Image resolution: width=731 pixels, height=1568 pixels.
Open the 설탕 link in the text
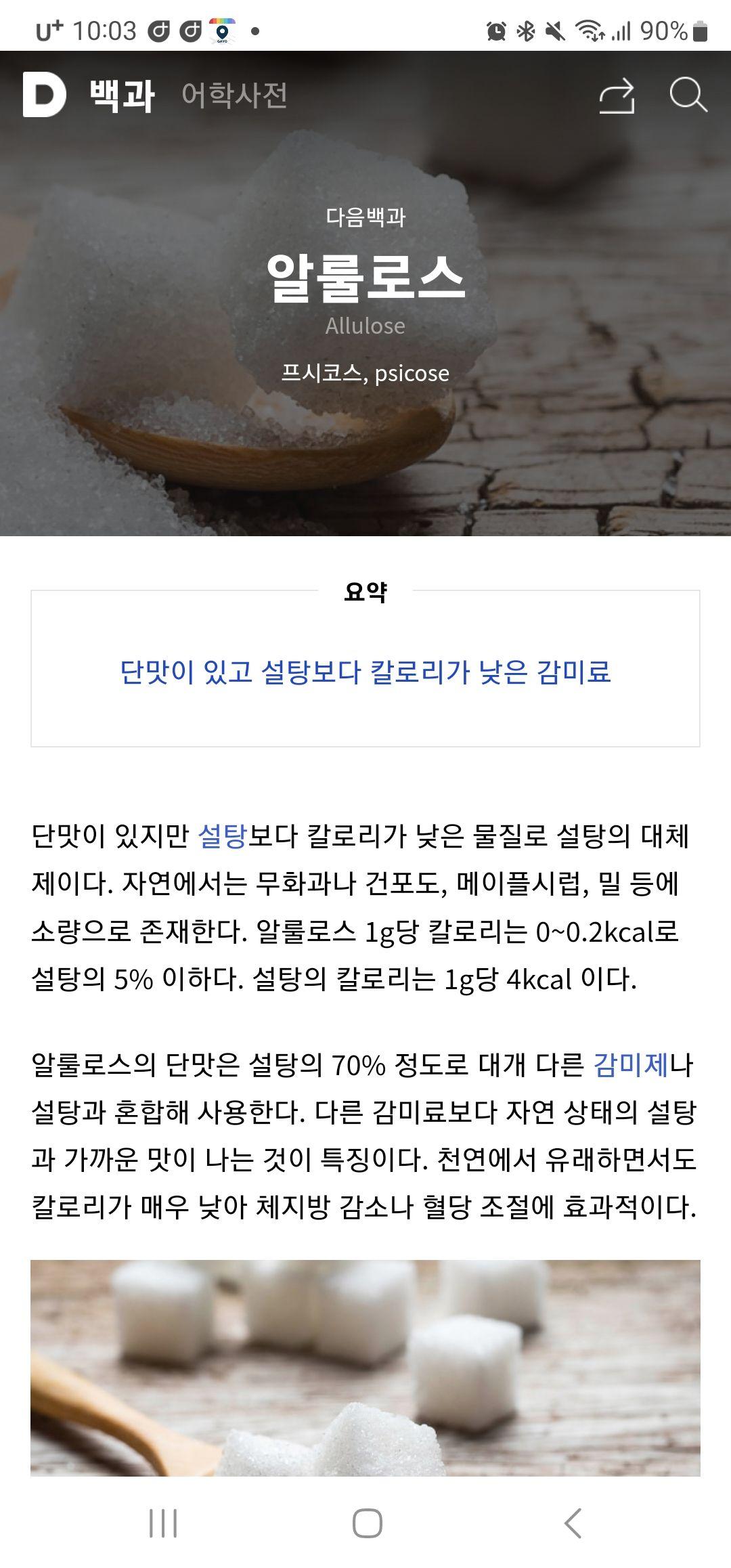tap(222, 836)
